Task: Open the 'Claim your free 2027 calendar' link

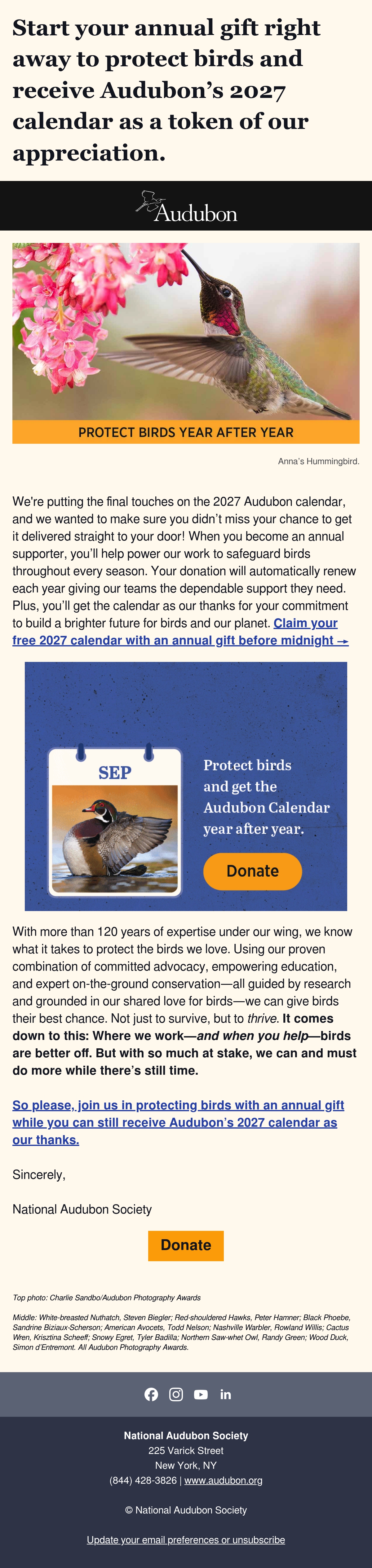Action: (x=181, y=632)
